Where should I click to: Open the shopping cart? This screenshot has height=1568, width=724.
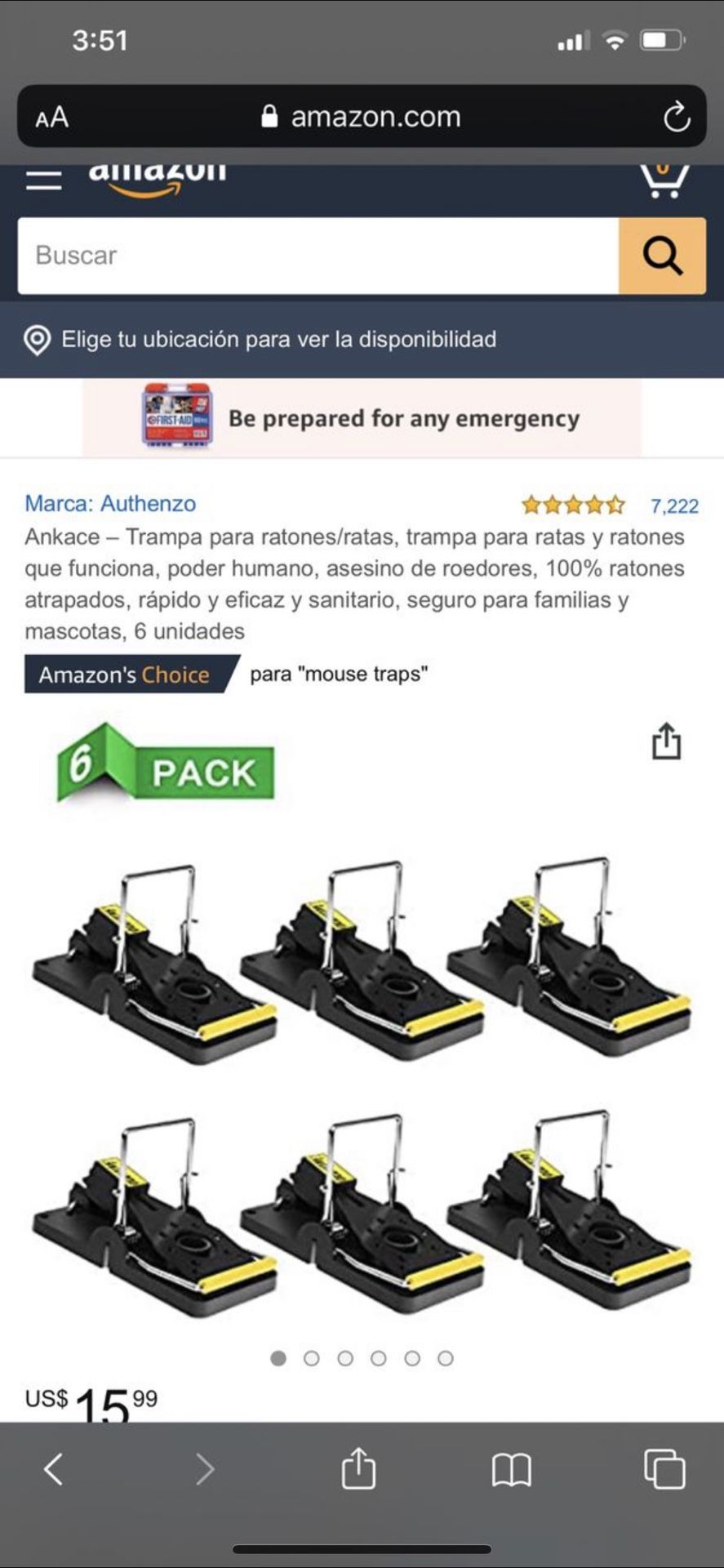pos(664,180)
